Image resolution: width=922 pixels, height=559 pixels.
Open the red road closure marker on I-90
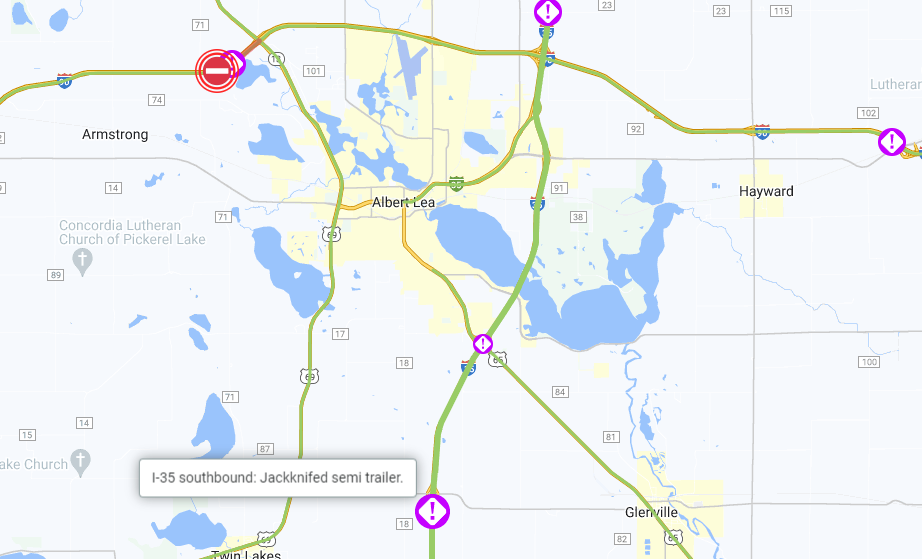[x=216, y=70]
